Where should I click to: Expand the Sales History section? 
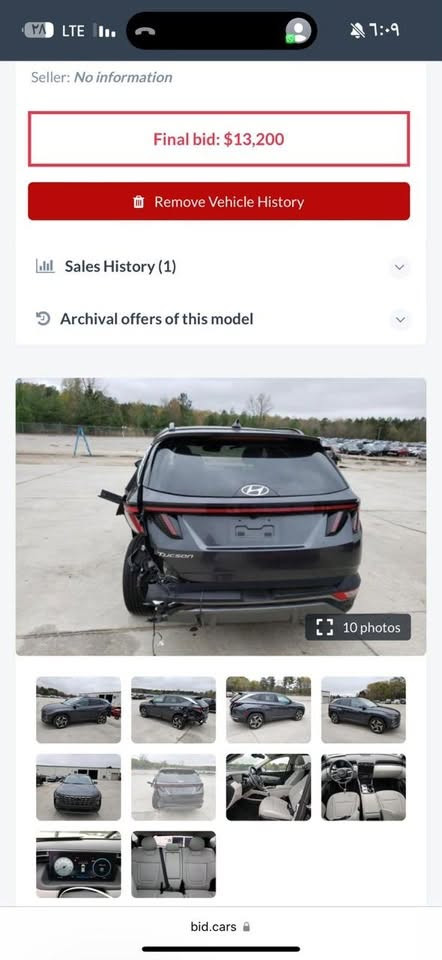tap(221, 266)
